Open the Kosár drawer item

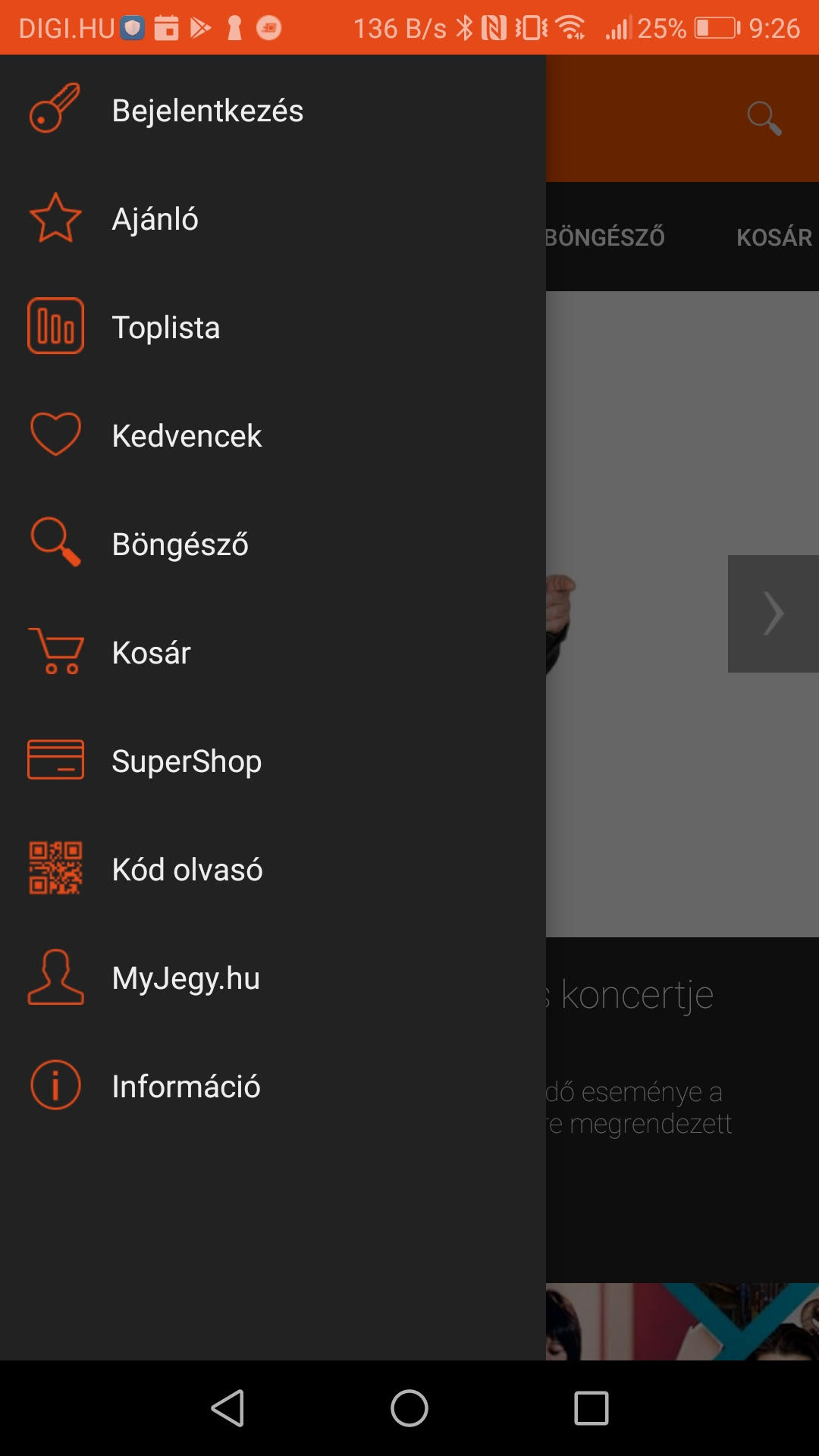point(151,653)
